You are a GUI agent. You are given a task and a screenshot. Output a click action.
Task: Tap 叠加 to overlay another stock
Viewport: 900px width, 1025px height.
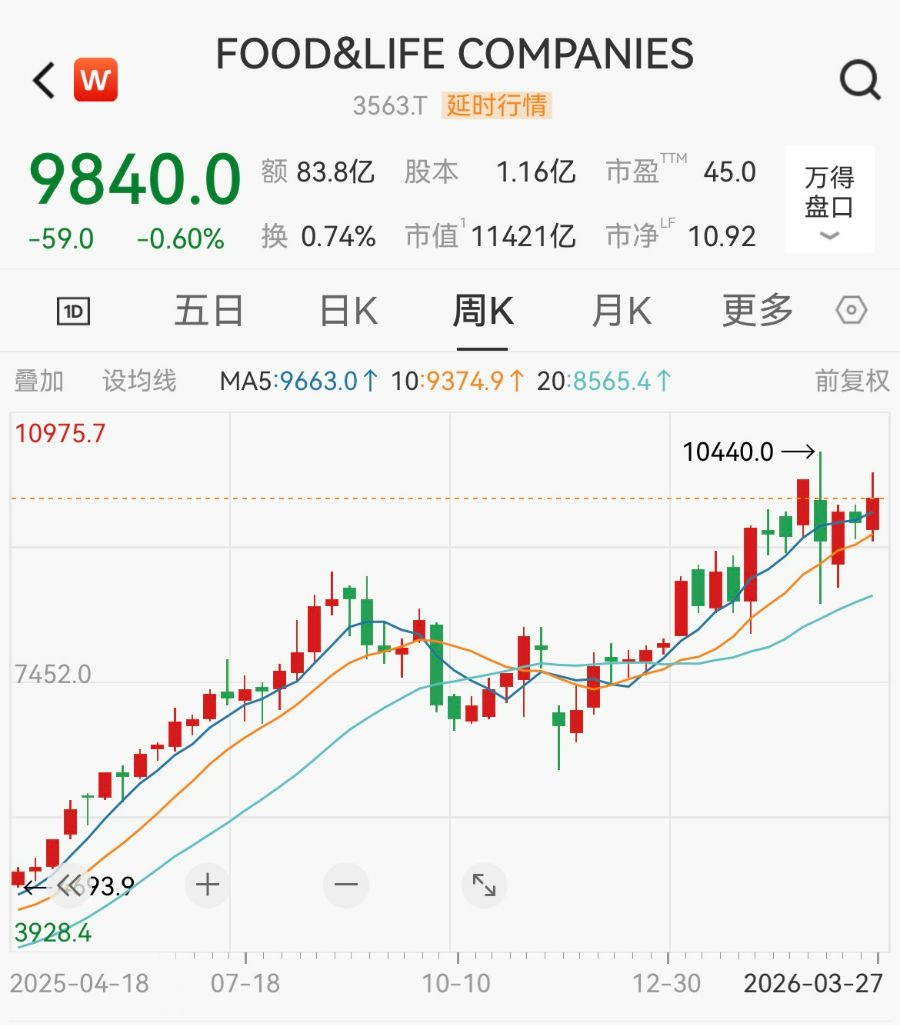point(39,381)
